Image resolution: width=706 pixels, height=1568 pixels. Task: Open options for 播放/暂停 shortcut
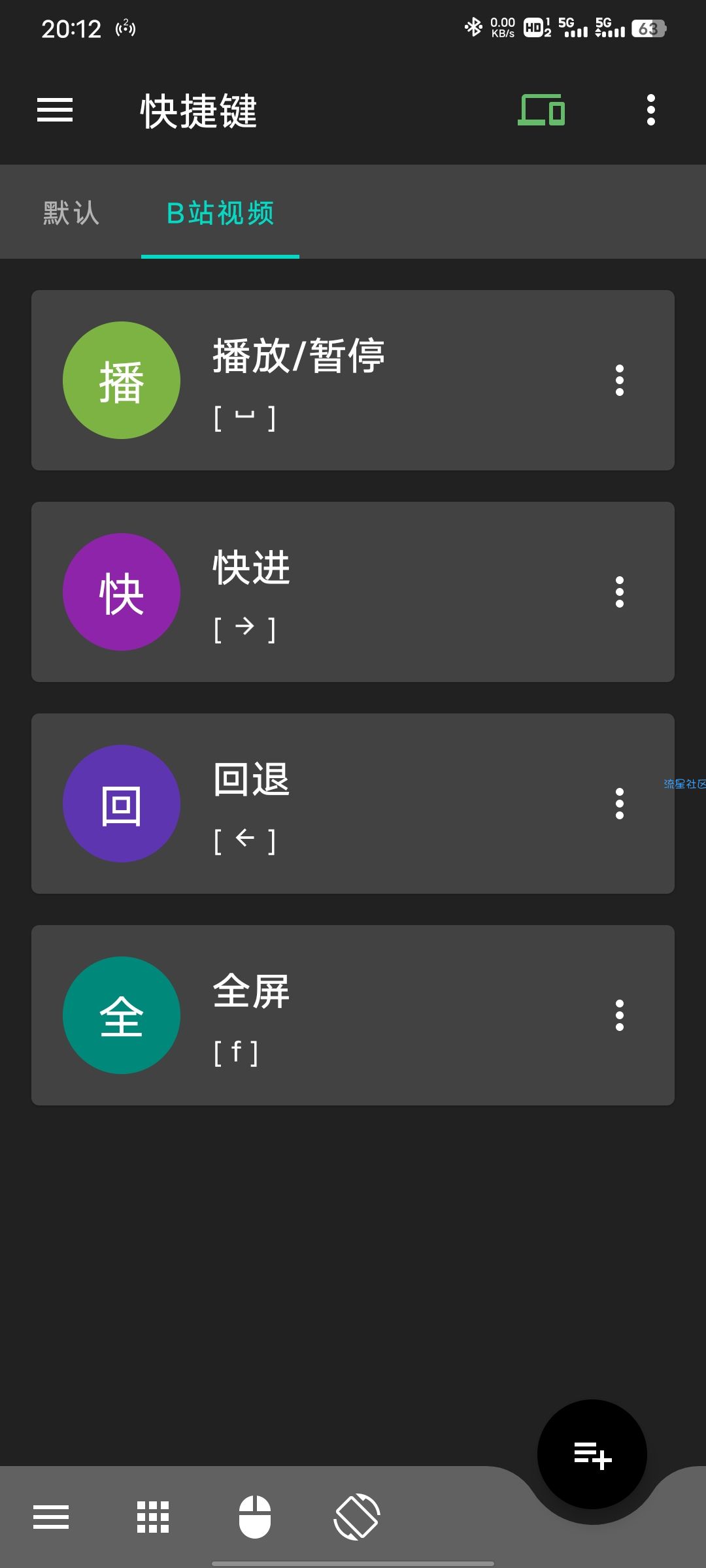click(619, 380)
